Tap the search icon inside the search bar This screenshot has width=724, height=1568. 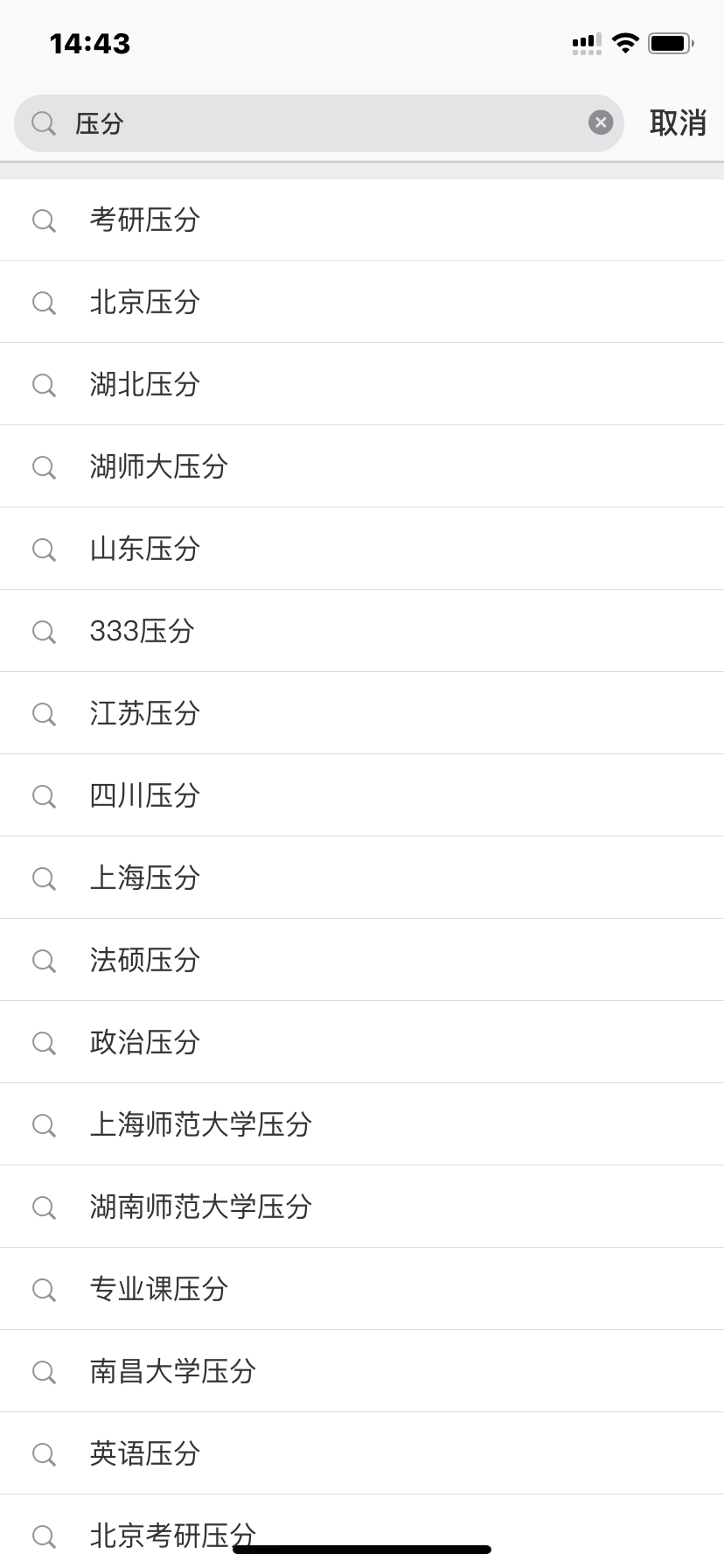pos(43,122)
